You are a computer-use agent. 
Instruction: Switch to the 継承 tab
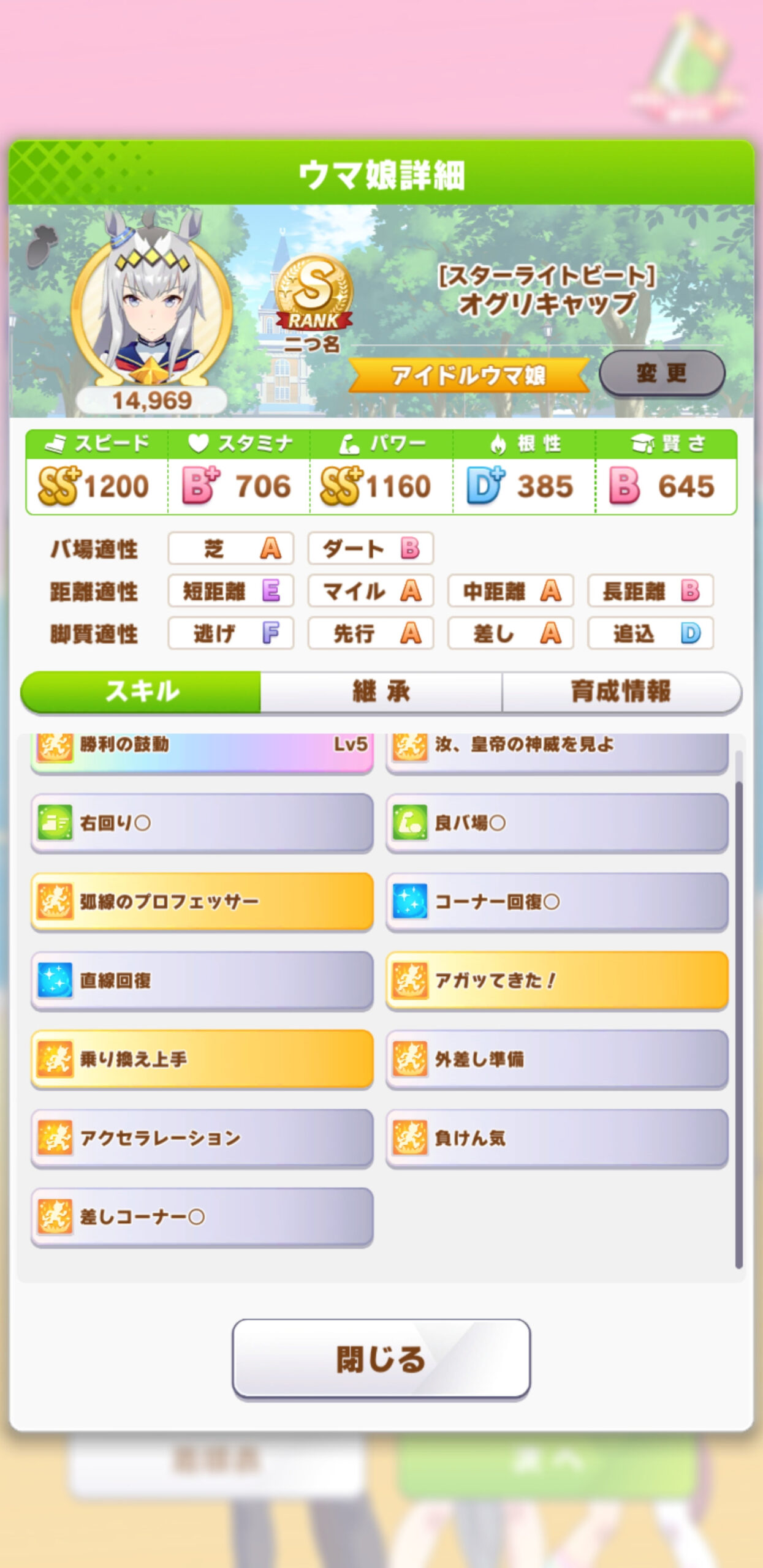click(381, 692)
